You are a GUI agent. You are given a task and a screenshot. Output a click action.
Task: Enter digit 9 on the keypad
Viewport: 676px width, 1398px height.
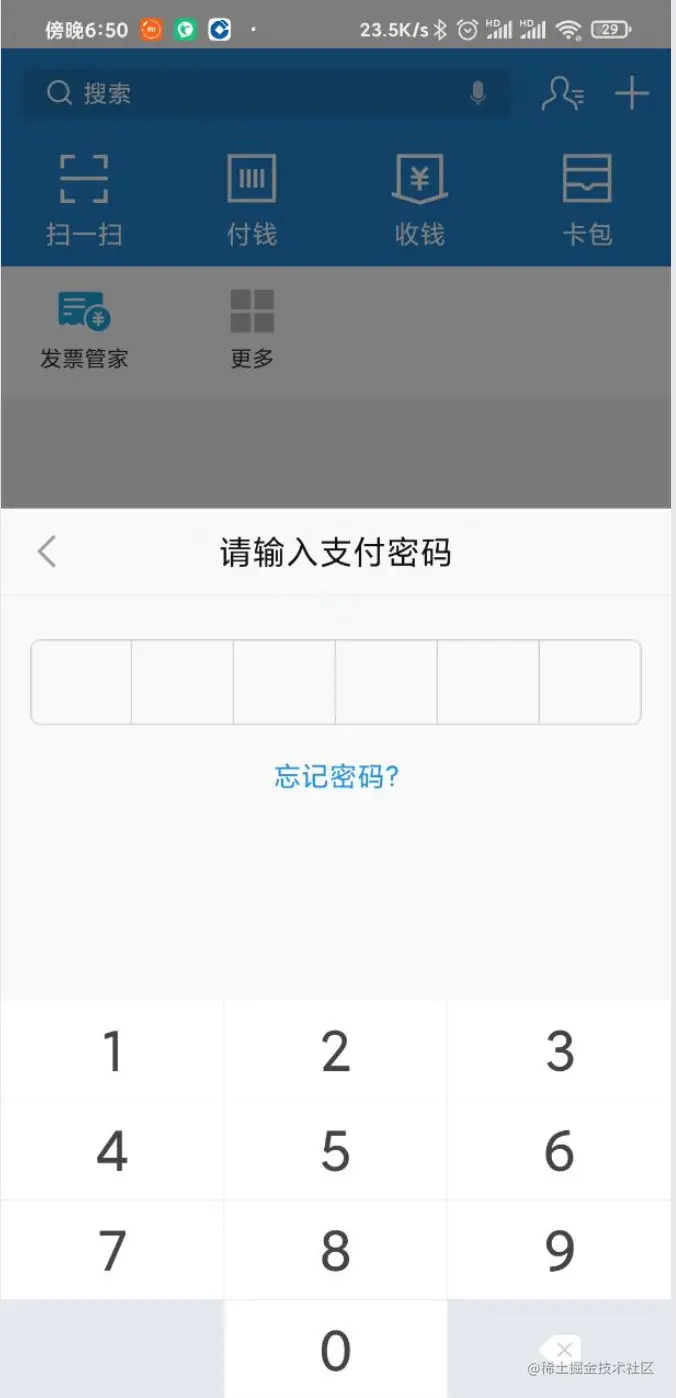coord(560,1250)
